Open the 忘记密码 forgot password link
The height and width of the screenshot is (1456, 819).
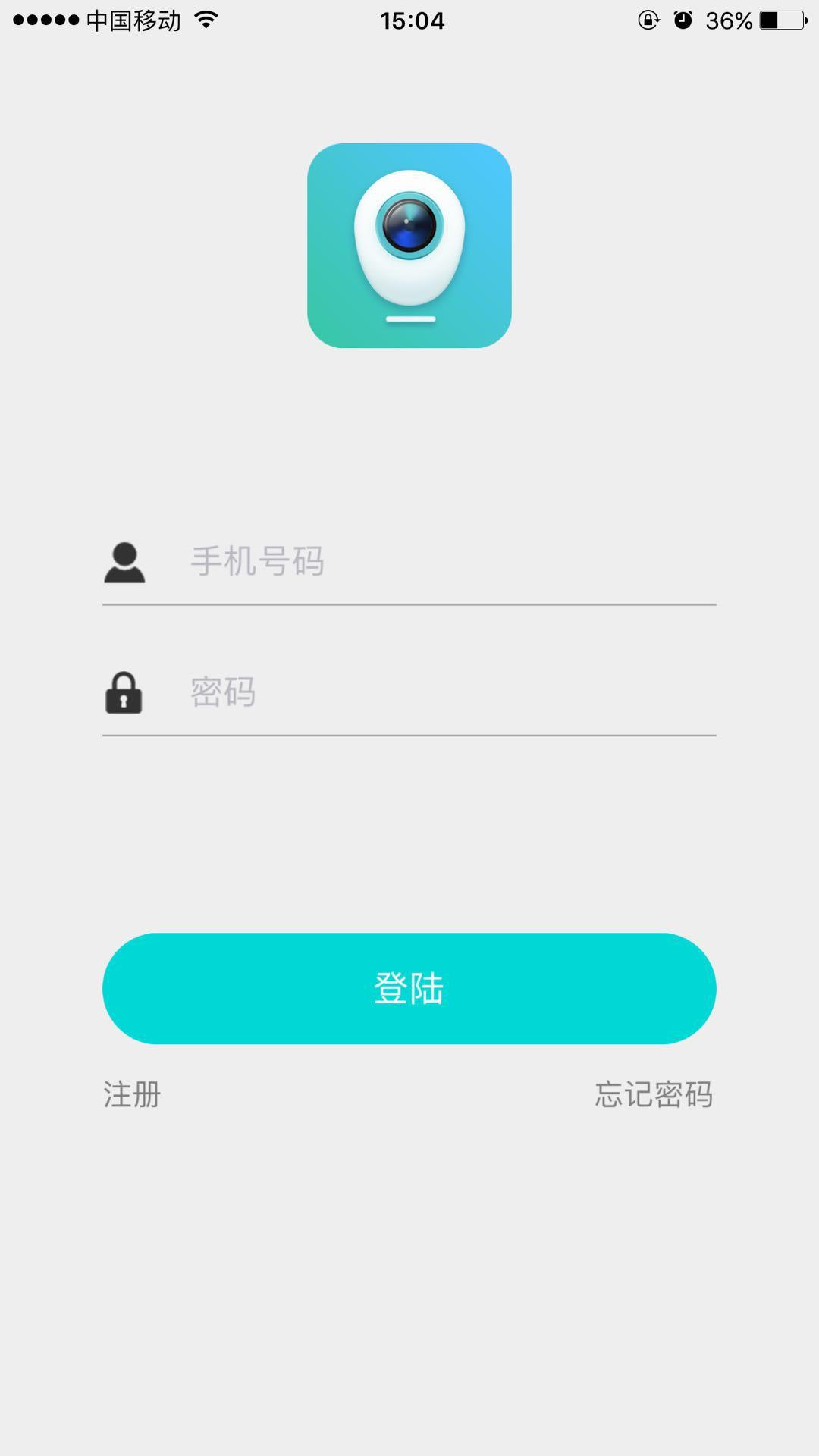pyautogui.click(x=654, y=1094)
